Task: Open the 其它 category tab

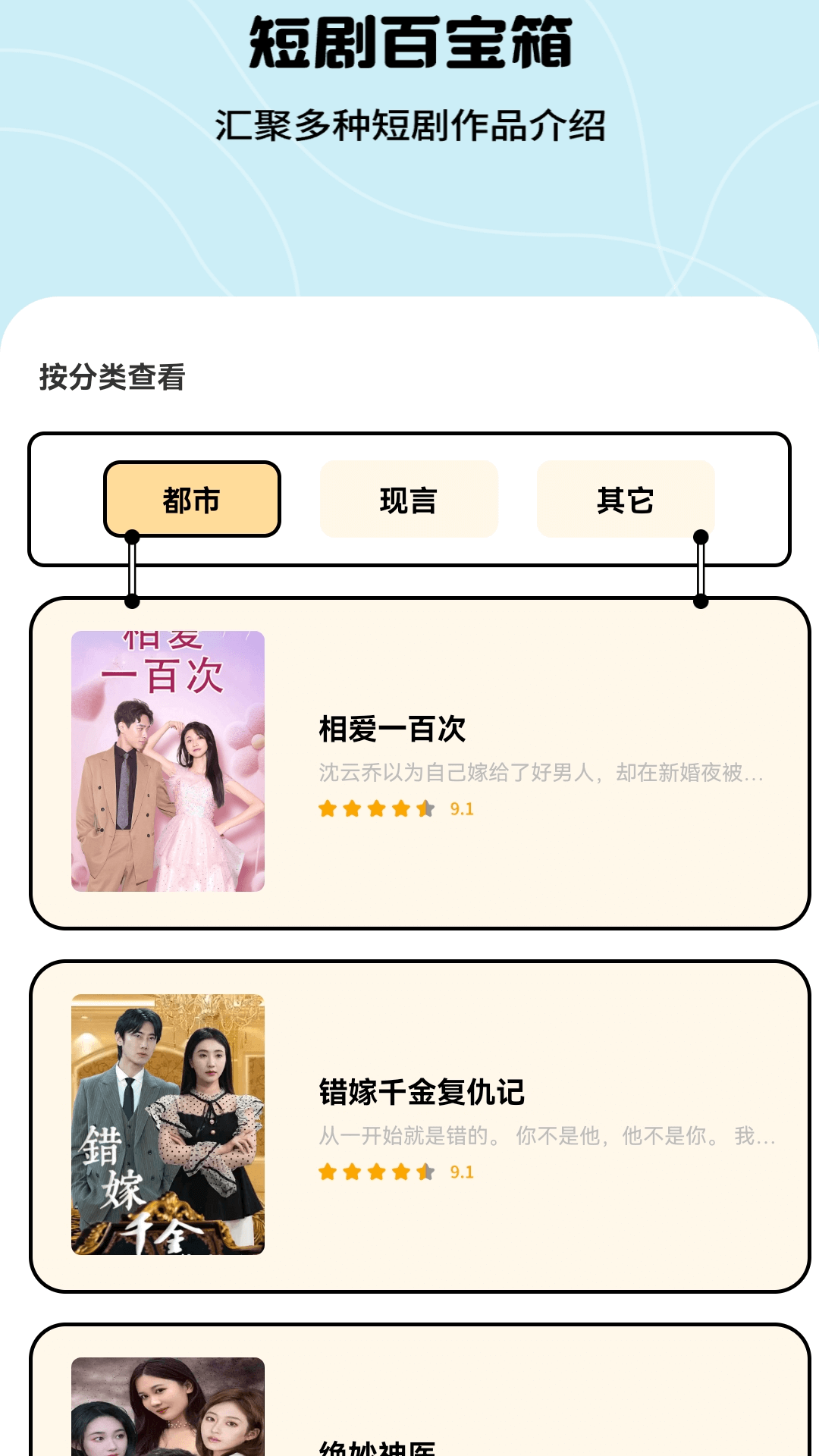Action: point(626,499)
